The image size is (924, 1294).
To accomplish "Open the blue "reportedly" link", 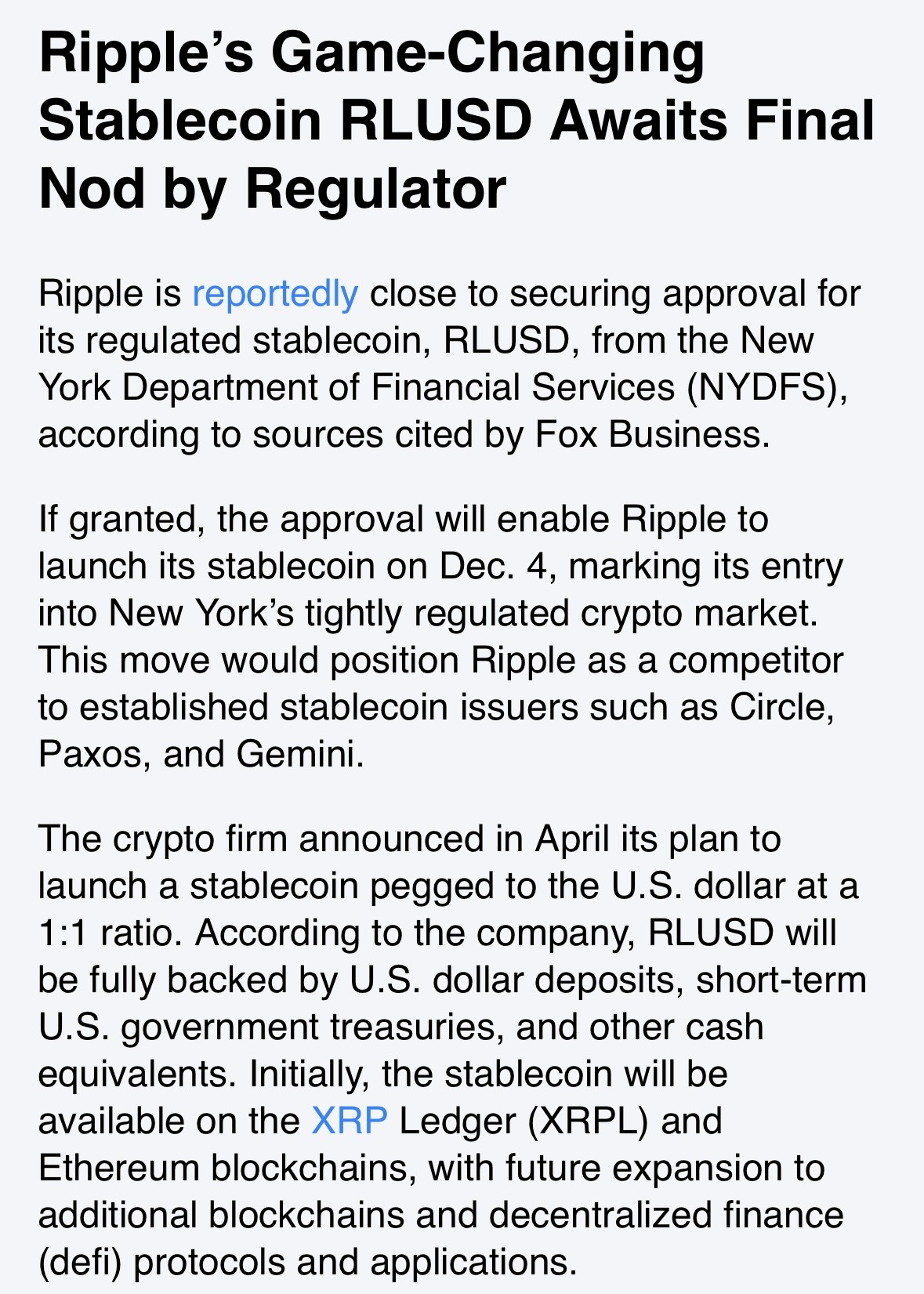I will click(x=275, y=294).
